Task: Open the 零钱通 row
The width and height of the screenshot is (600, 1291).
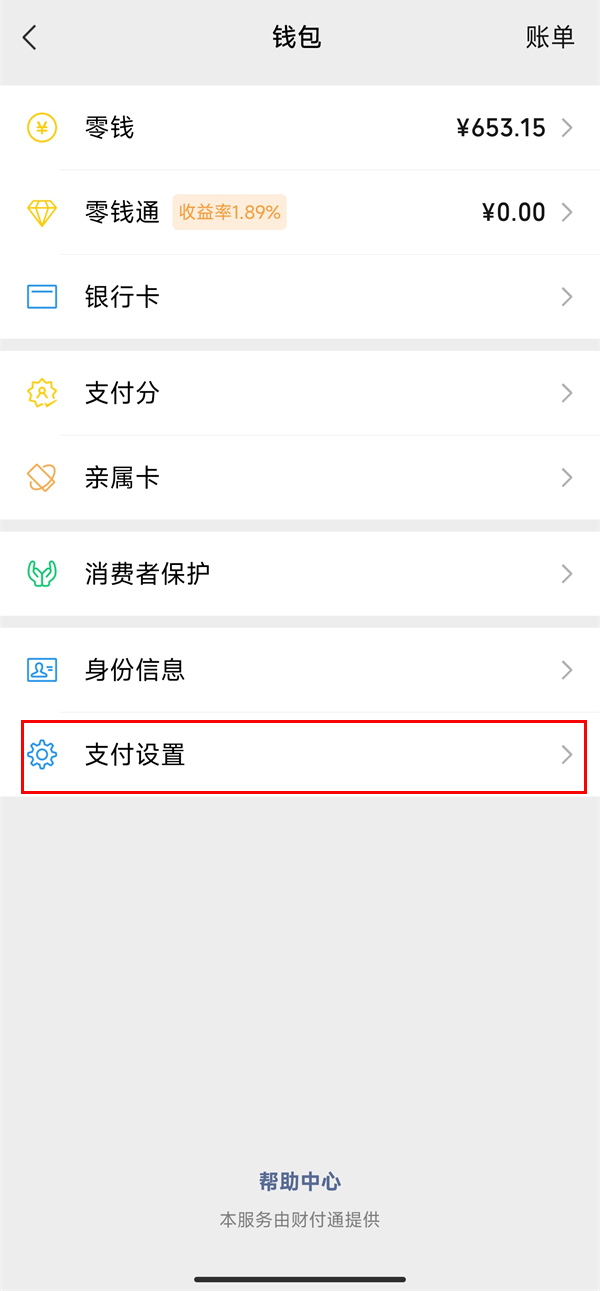Action: pyautogui.click(x=300, y=213)
